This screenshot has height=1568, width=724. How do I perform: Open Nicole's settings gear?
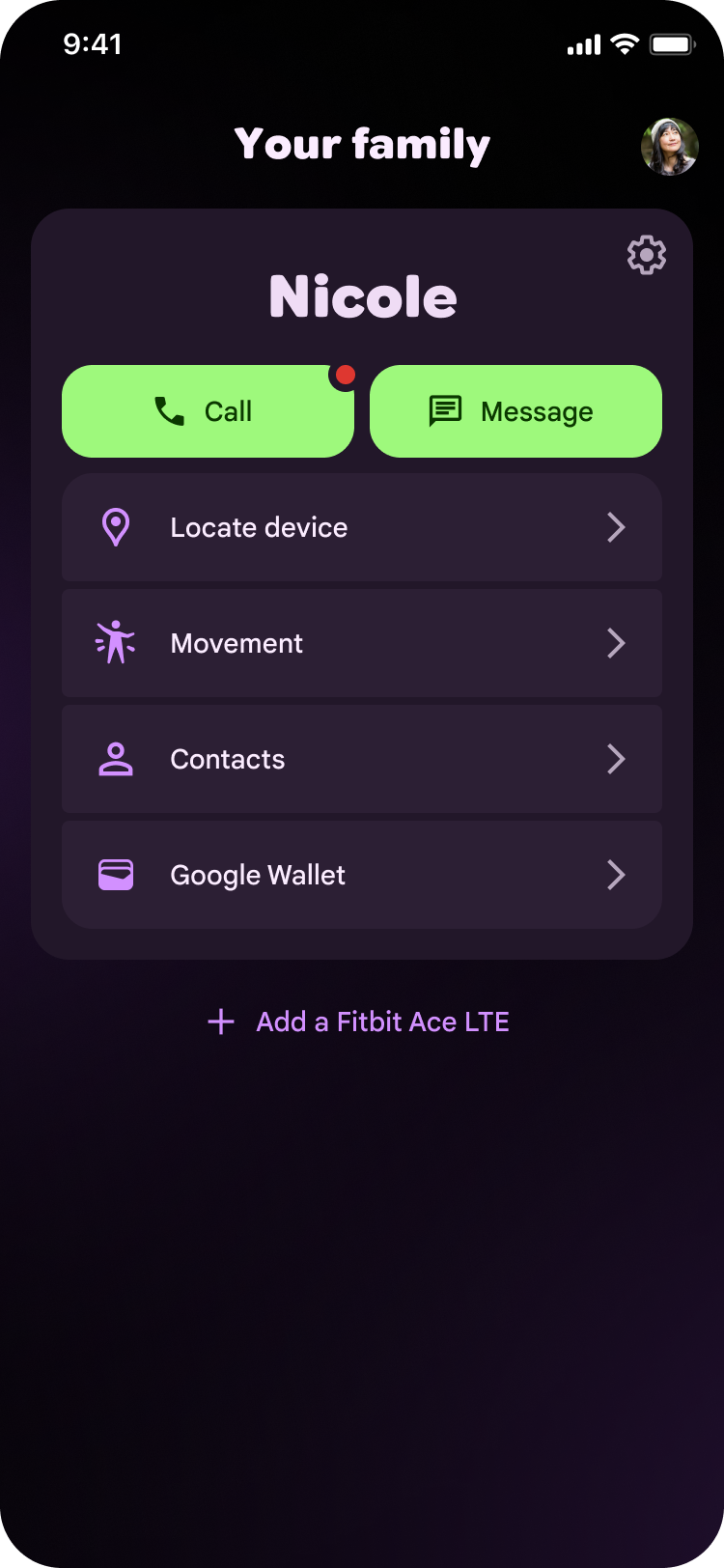coord(647,255)
